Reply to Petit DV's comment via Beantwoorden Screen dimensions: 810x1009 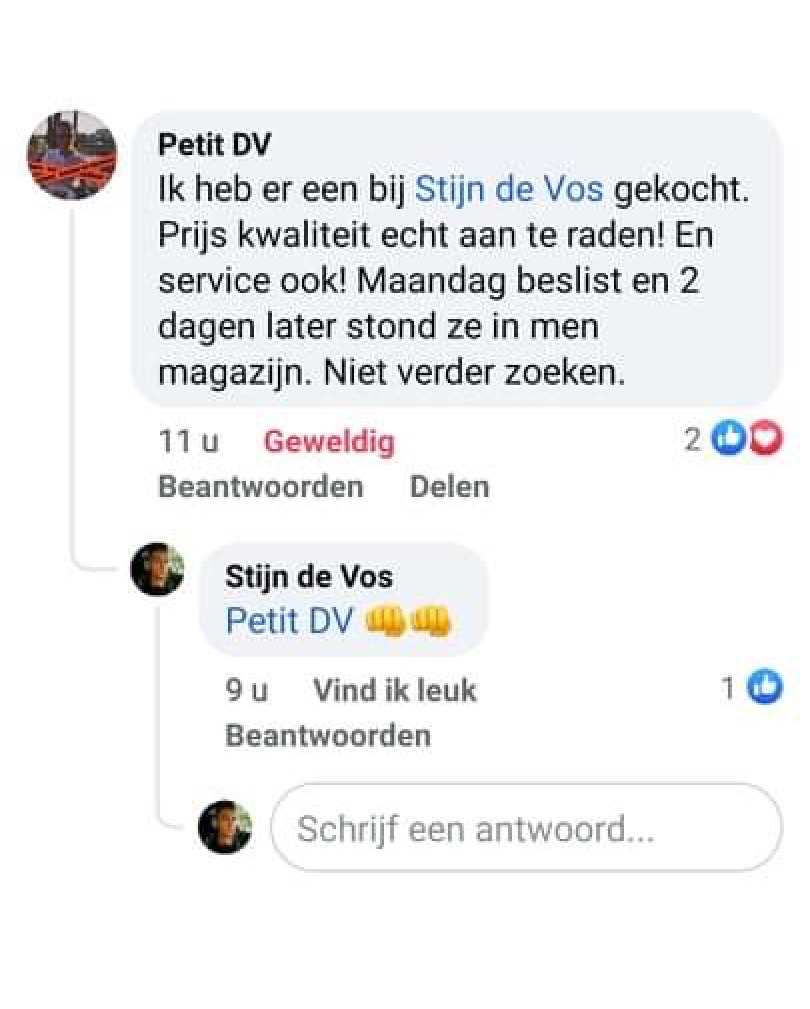click(261, 487)
